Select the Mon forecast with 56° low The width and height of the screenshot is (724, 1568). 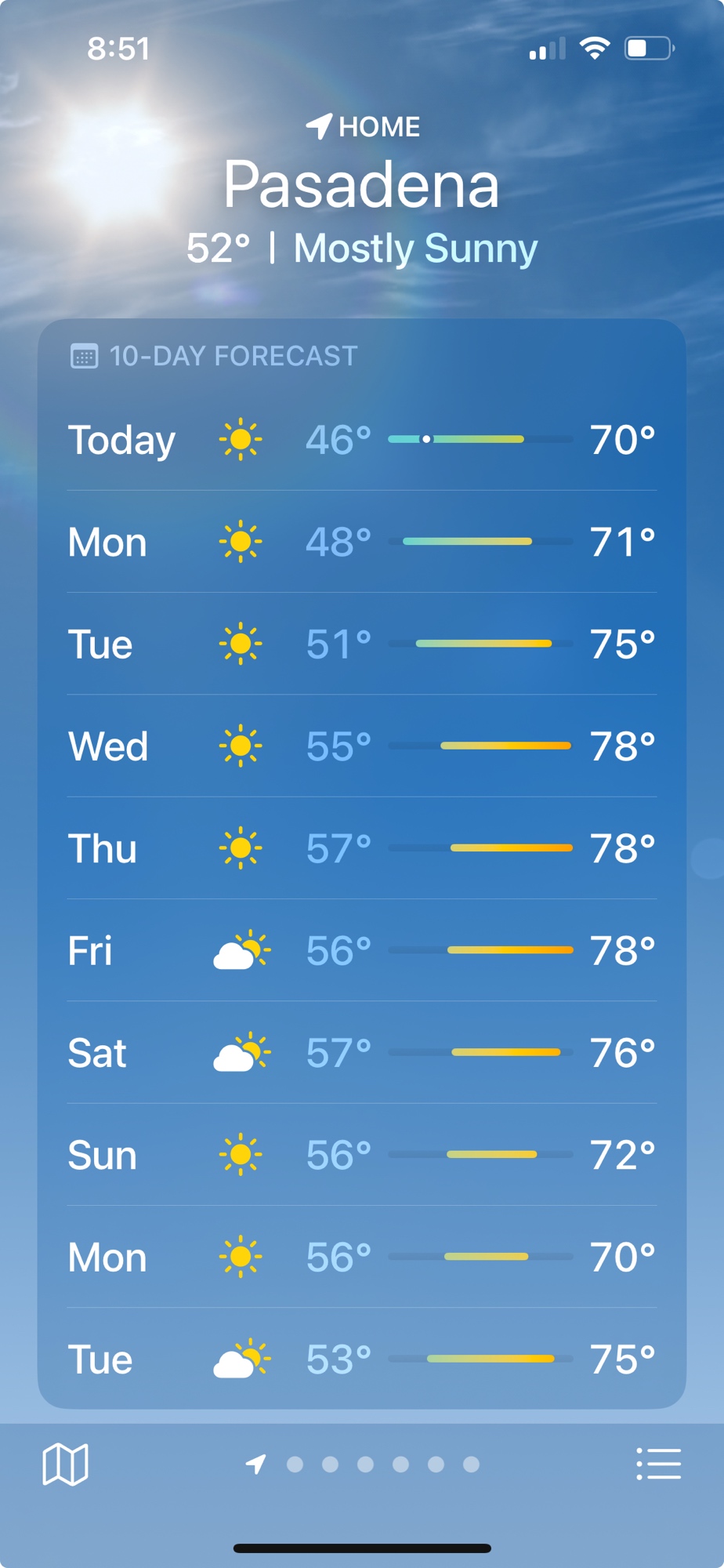[x=361, y=1258]
